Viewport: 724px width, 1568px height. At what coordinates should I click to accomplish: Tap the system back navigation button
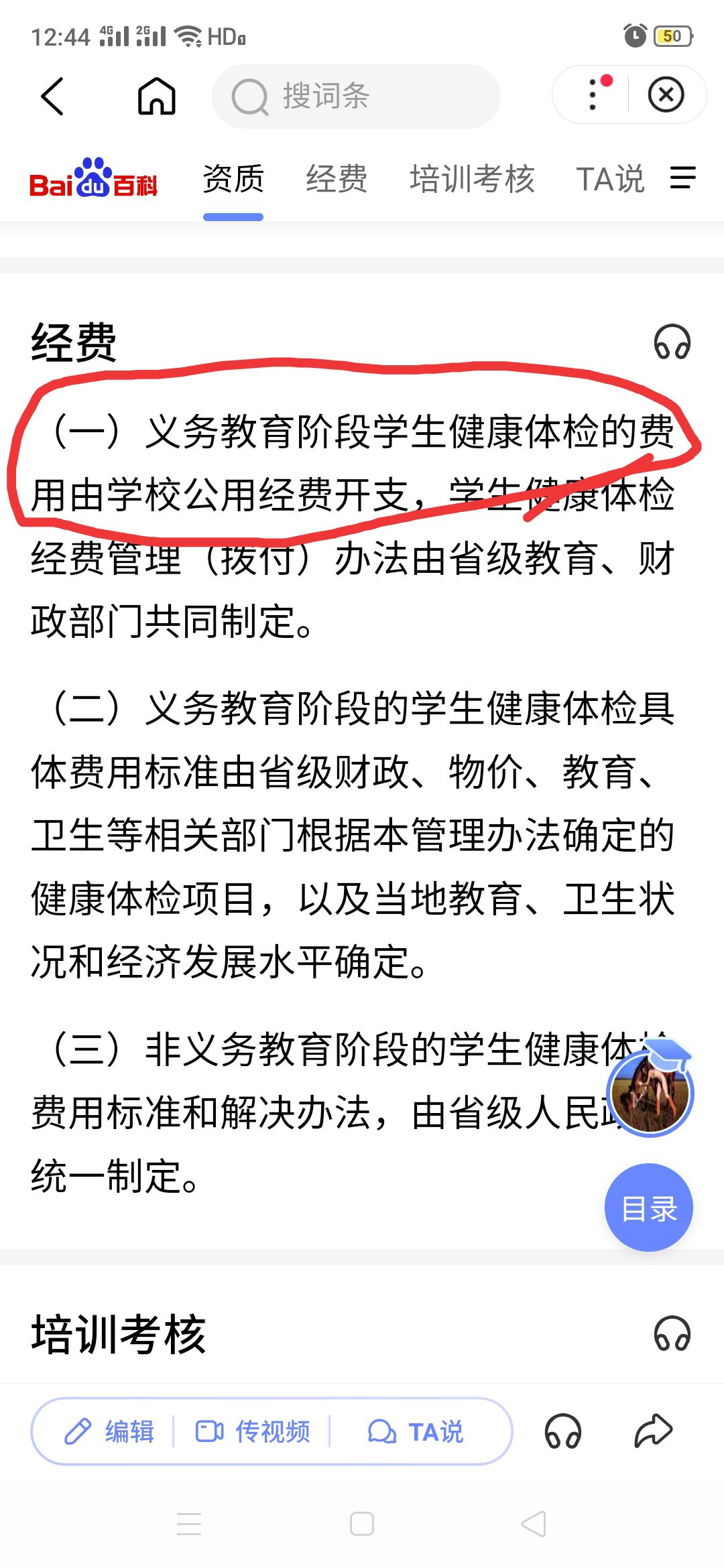(x=534, y=1524)
